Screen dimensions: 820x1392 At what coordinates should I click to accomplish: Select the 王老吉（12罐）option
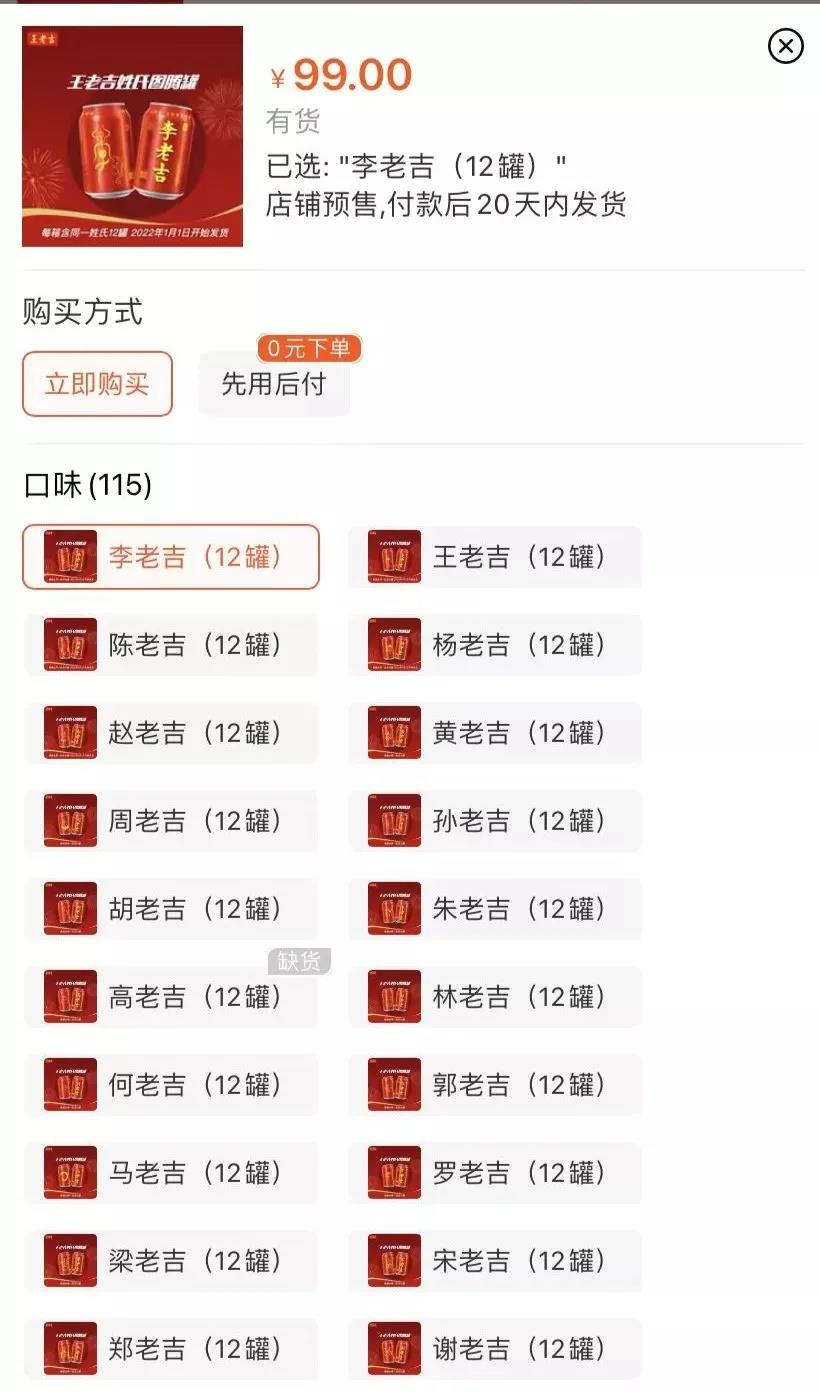point(495,557)
